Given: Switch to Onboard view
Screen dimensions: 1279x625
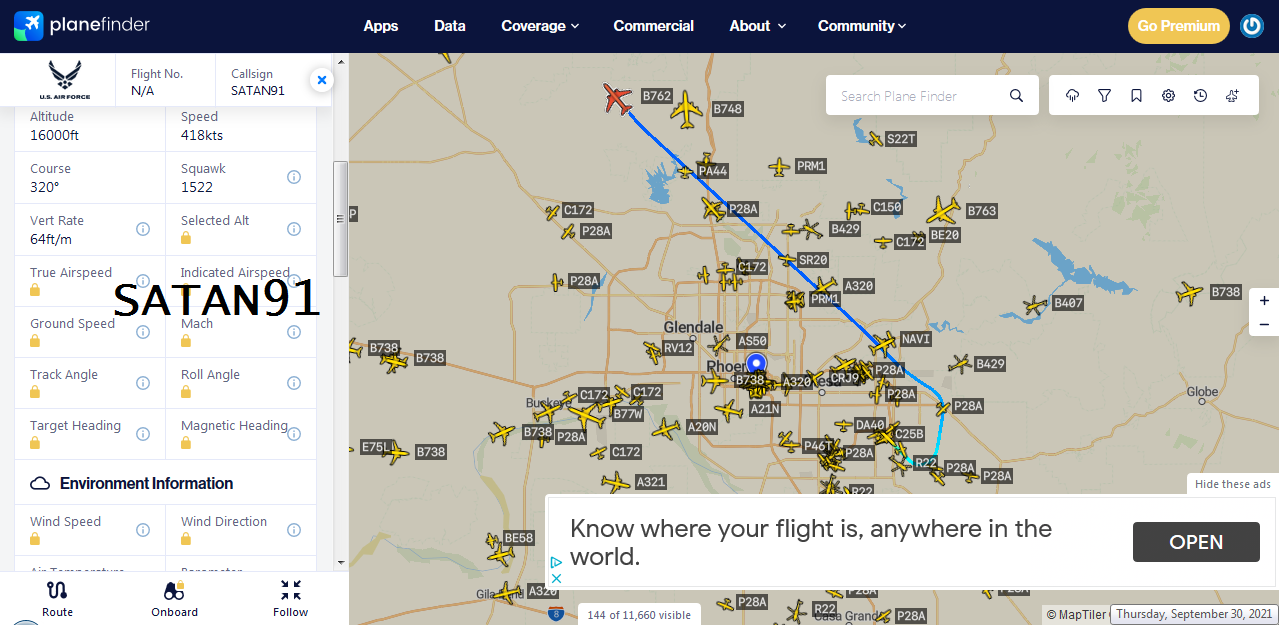Looking at the screenshot, I should 174,599.
